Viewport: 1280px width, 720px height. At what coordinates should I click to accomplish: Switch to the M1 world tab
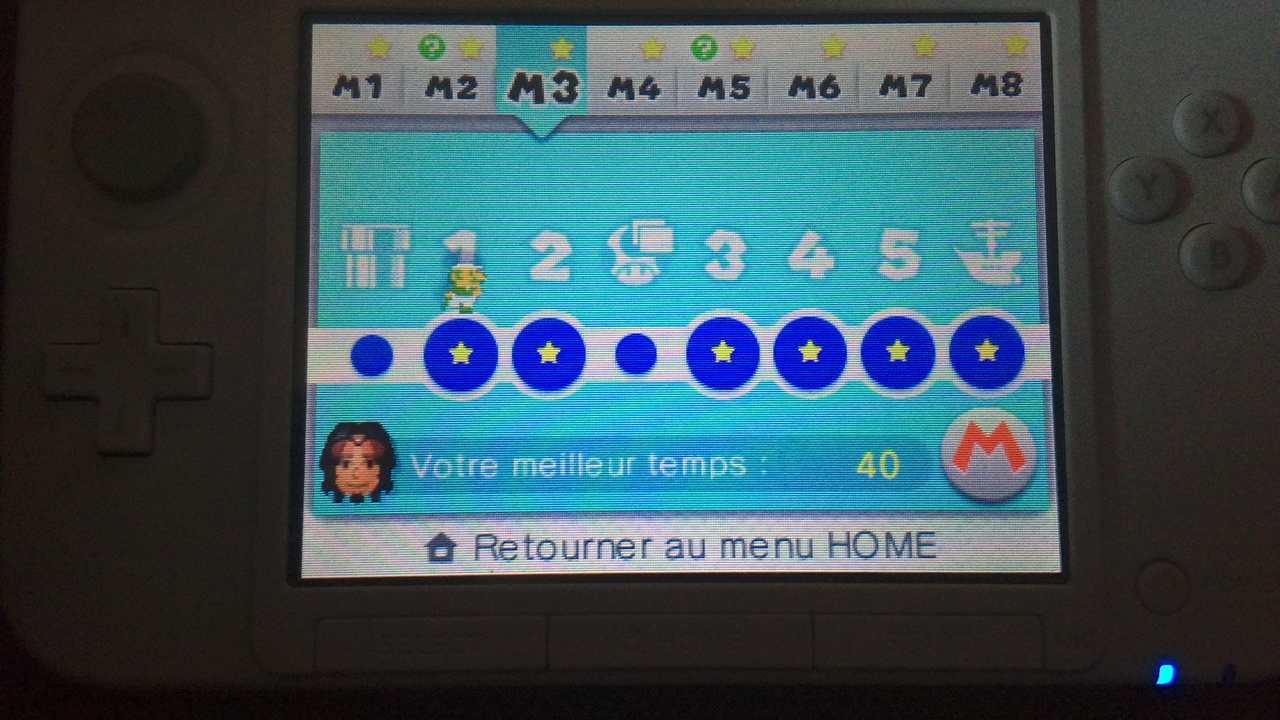click(x=358, y=86)
